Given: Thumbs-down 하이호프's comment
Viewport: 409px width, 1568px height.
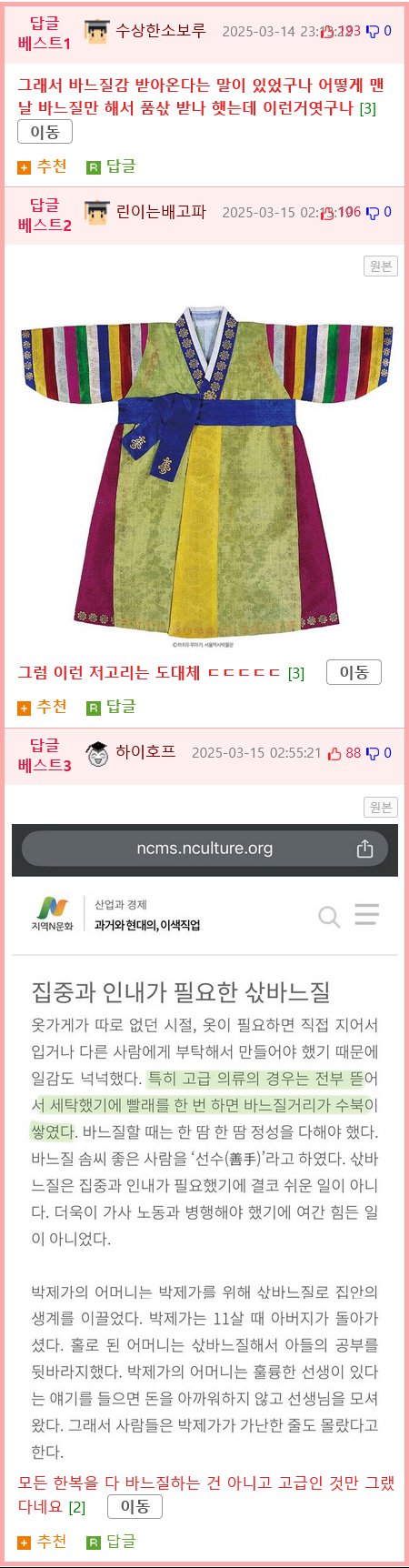Looking at the screenshot, I should tap(379, 753).
